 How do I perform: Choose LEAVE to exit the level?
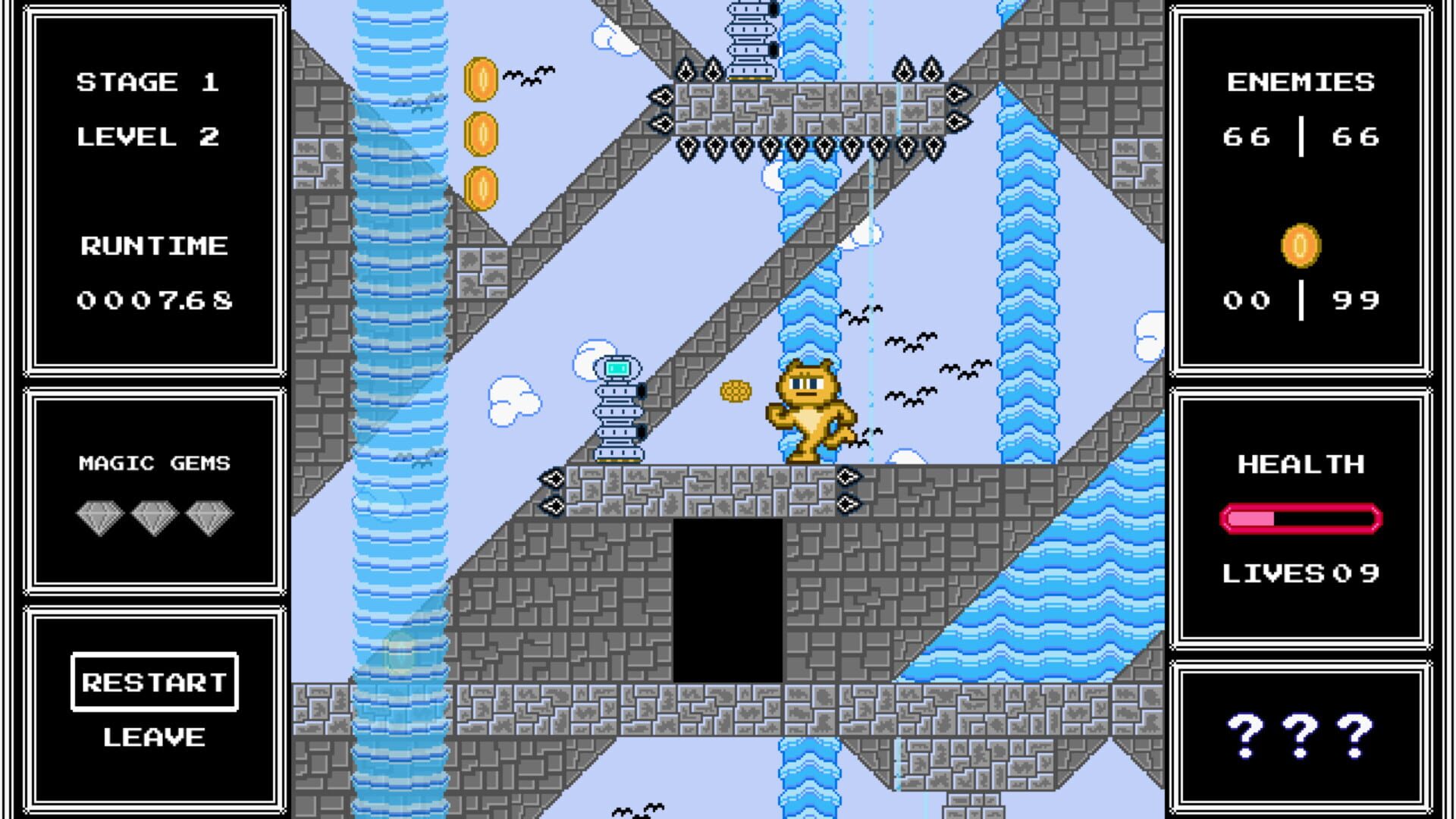pyautogui.click(x=155, y=737)
